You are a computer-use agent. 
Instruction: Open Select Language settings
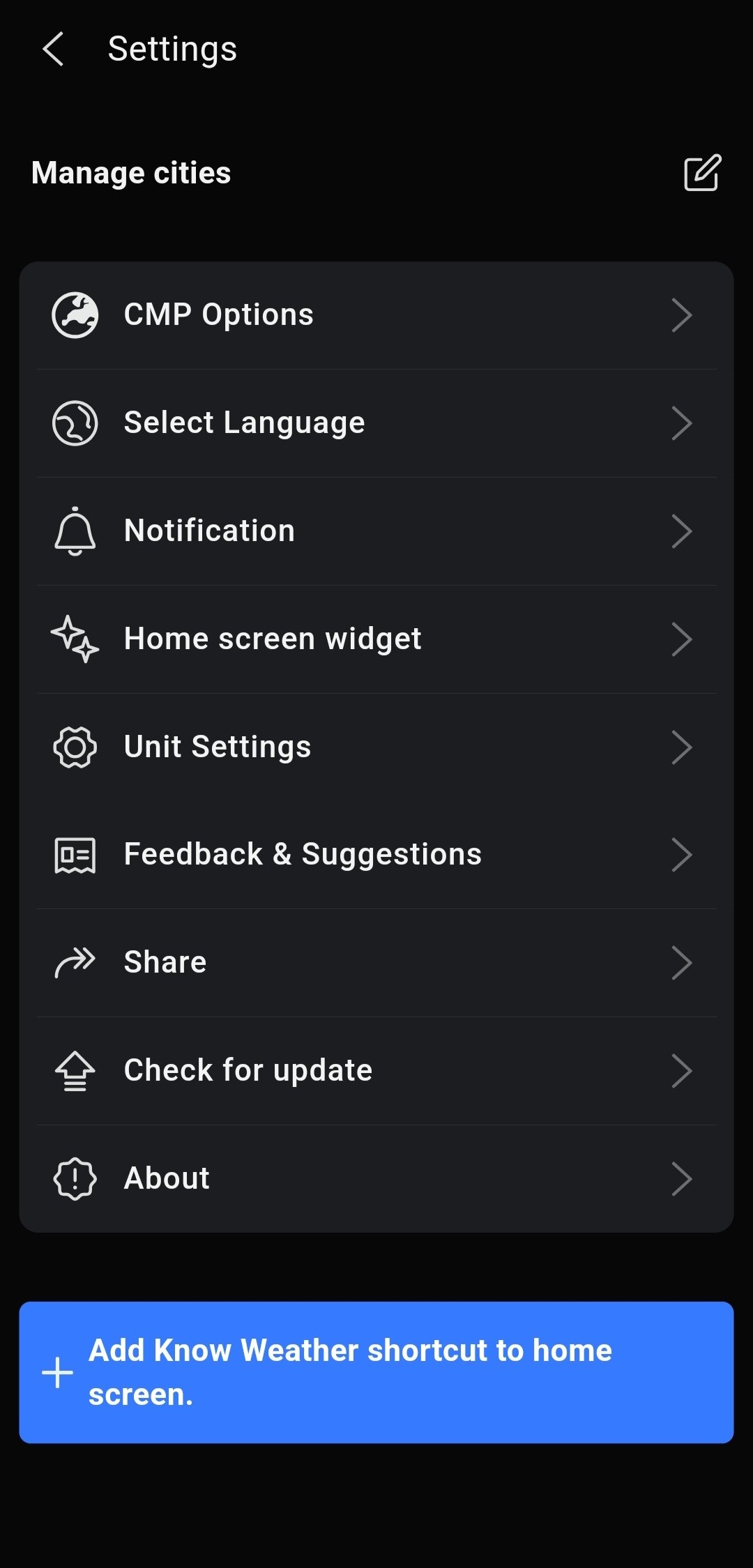coord(376,423)
